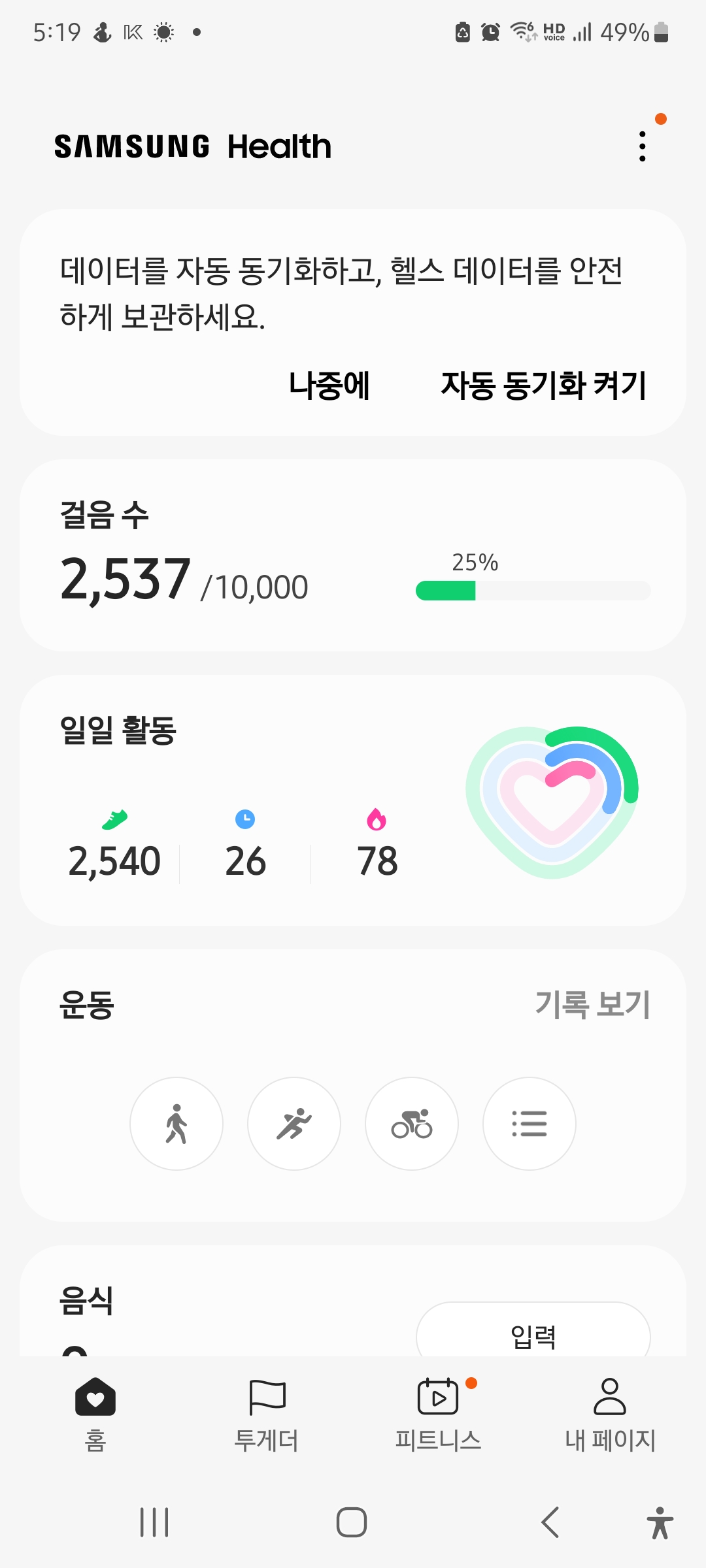706x1568 pixels.
Task: Open the more options menu
Action: [643, 146]
